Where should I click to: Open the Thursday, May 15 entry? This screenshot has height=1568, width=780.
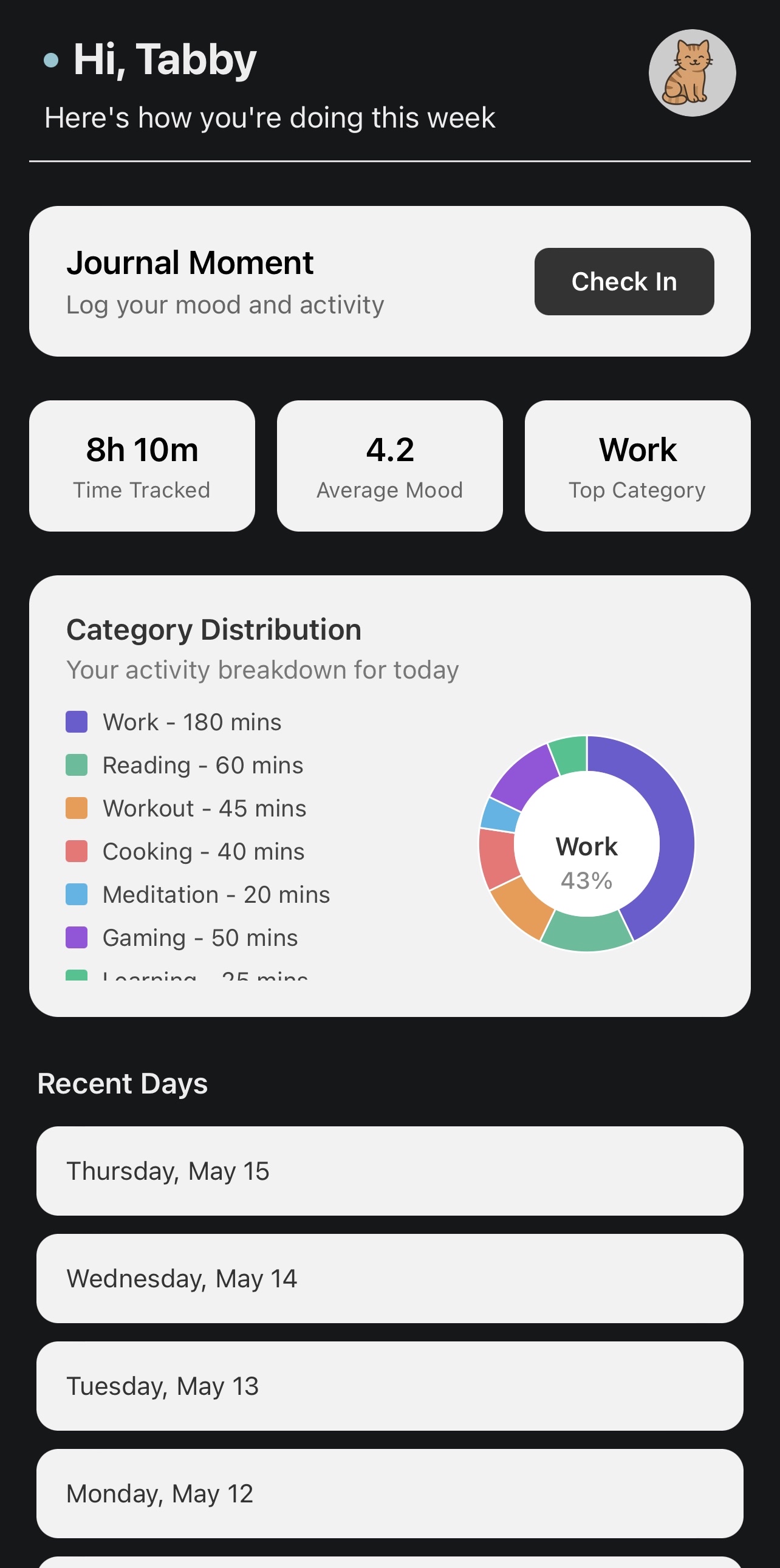point(389,1171)
